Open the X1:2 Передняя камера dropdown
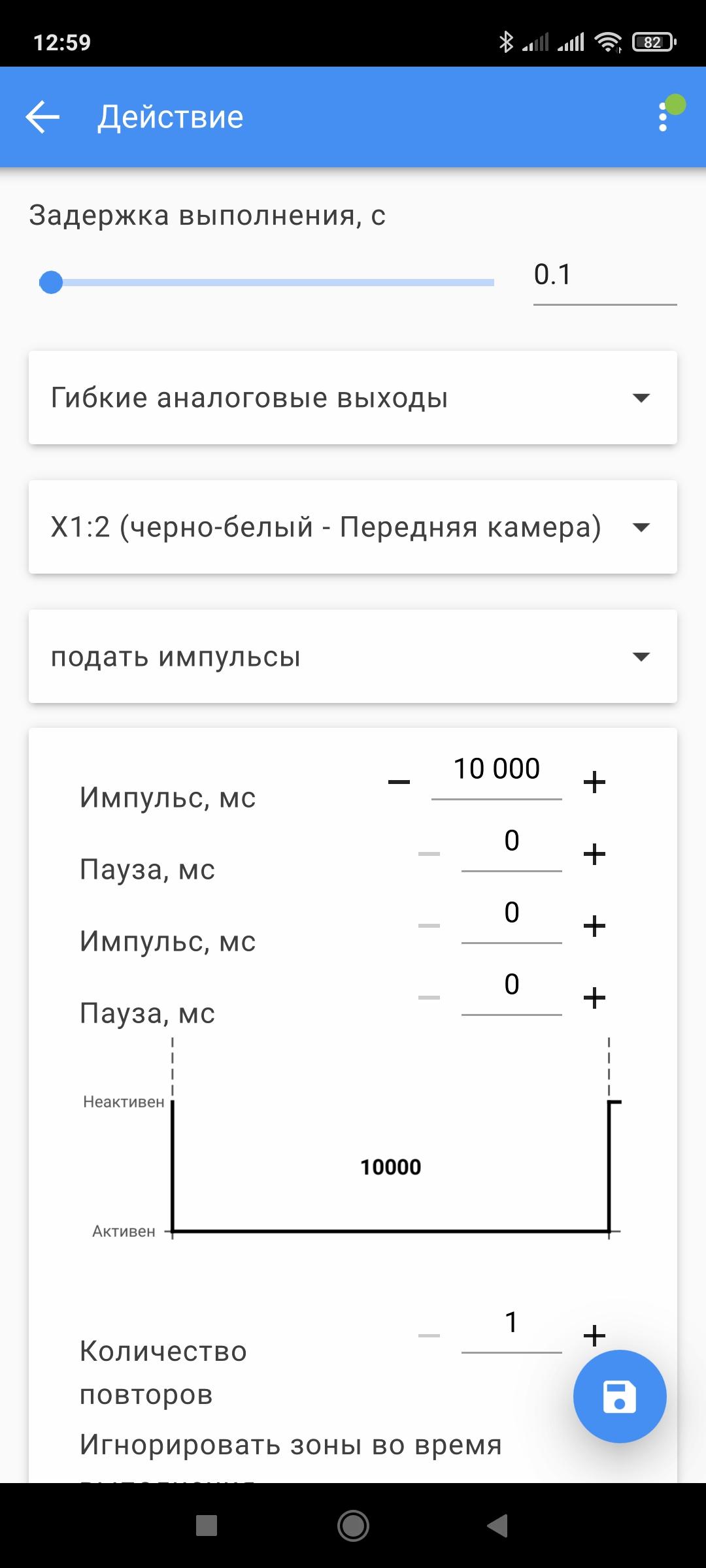Screen dimensions: 706x1568 (352, 527)
